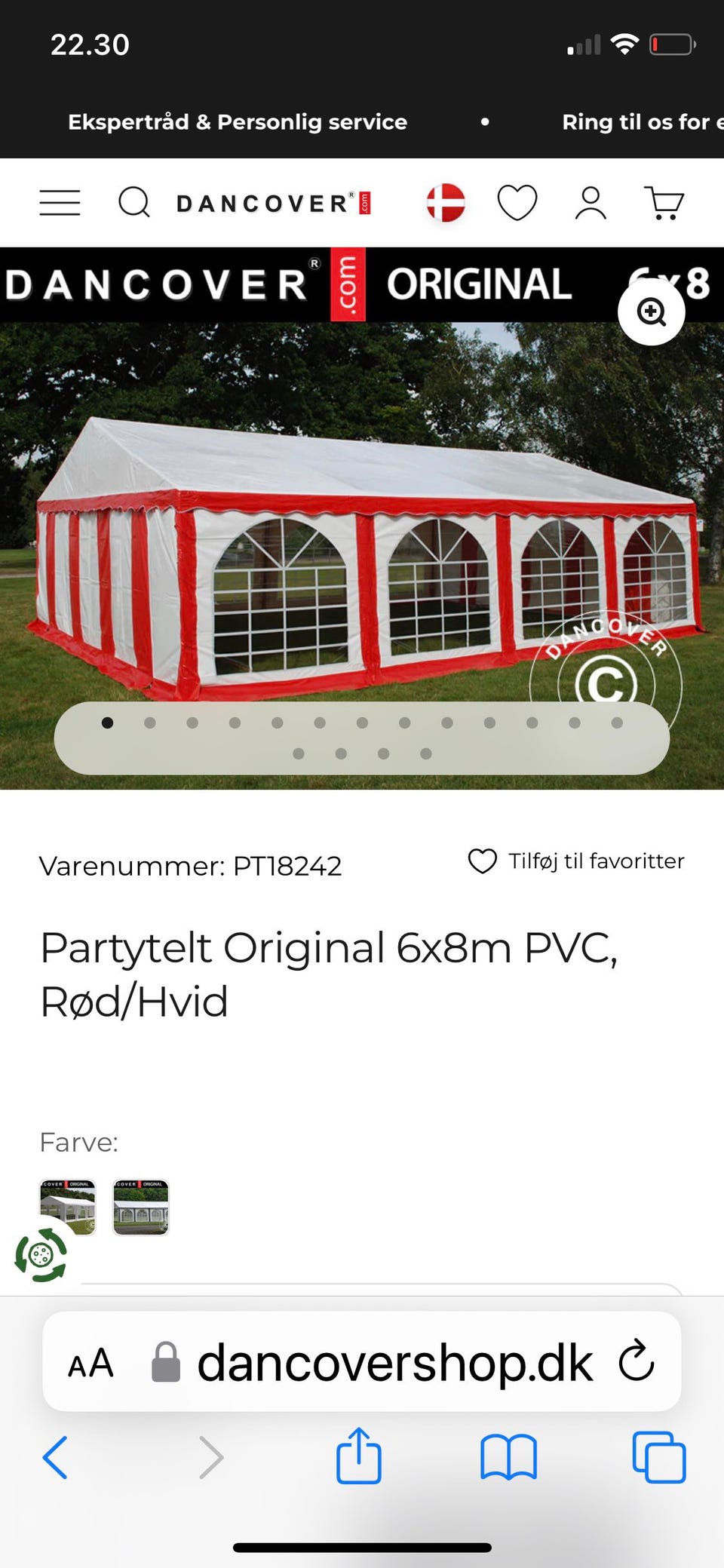Screen dimensions: 724x1568
Task: Show all open Safari tabs
Action: coord(658,1457)
